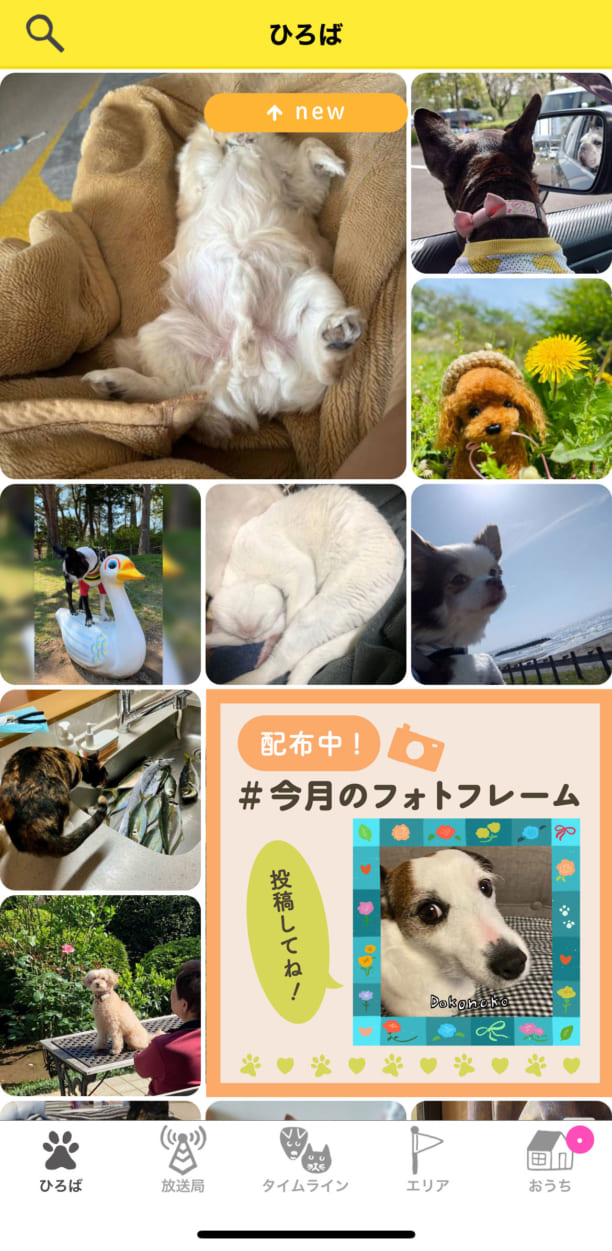Open photo of dog on swan ride
Image resolution: width=612 pixels, height=1251 pixels.
tap(100, 584)
